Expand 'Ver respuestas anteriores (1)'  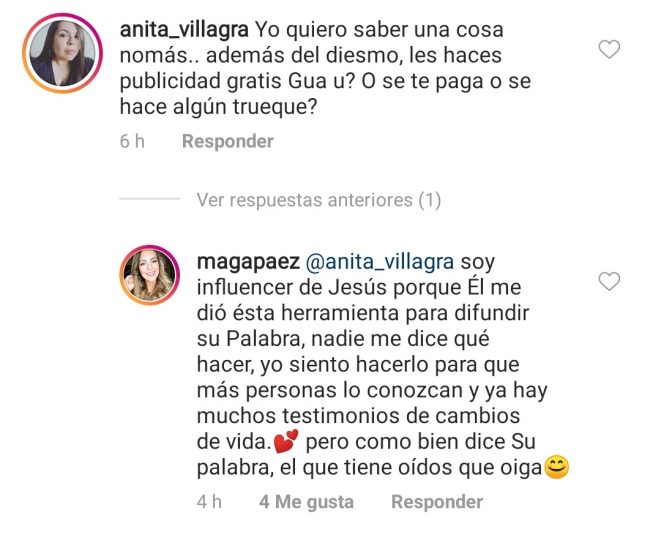318,200
